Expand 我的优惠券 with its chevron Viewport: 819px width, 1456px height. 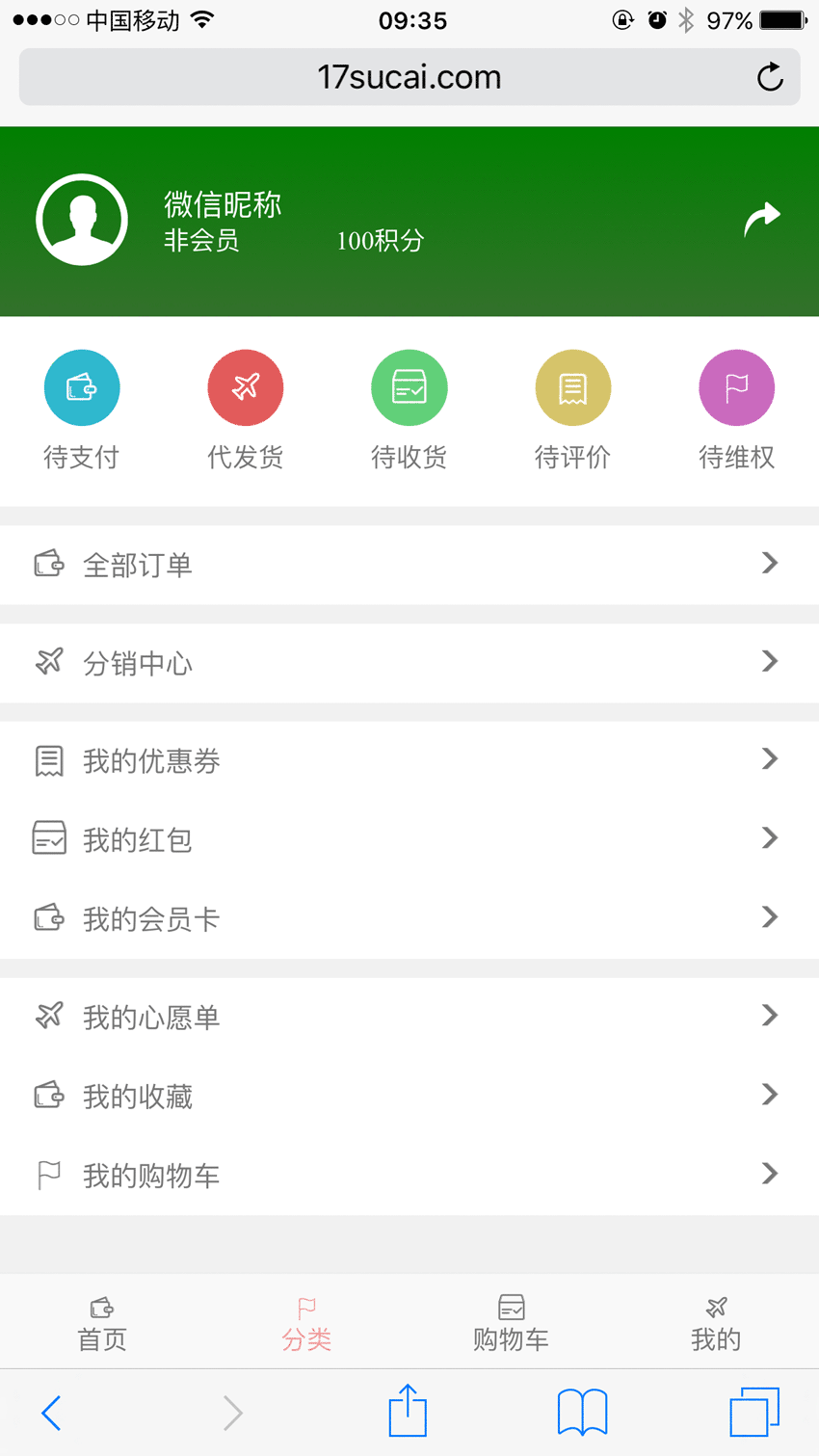769,760
